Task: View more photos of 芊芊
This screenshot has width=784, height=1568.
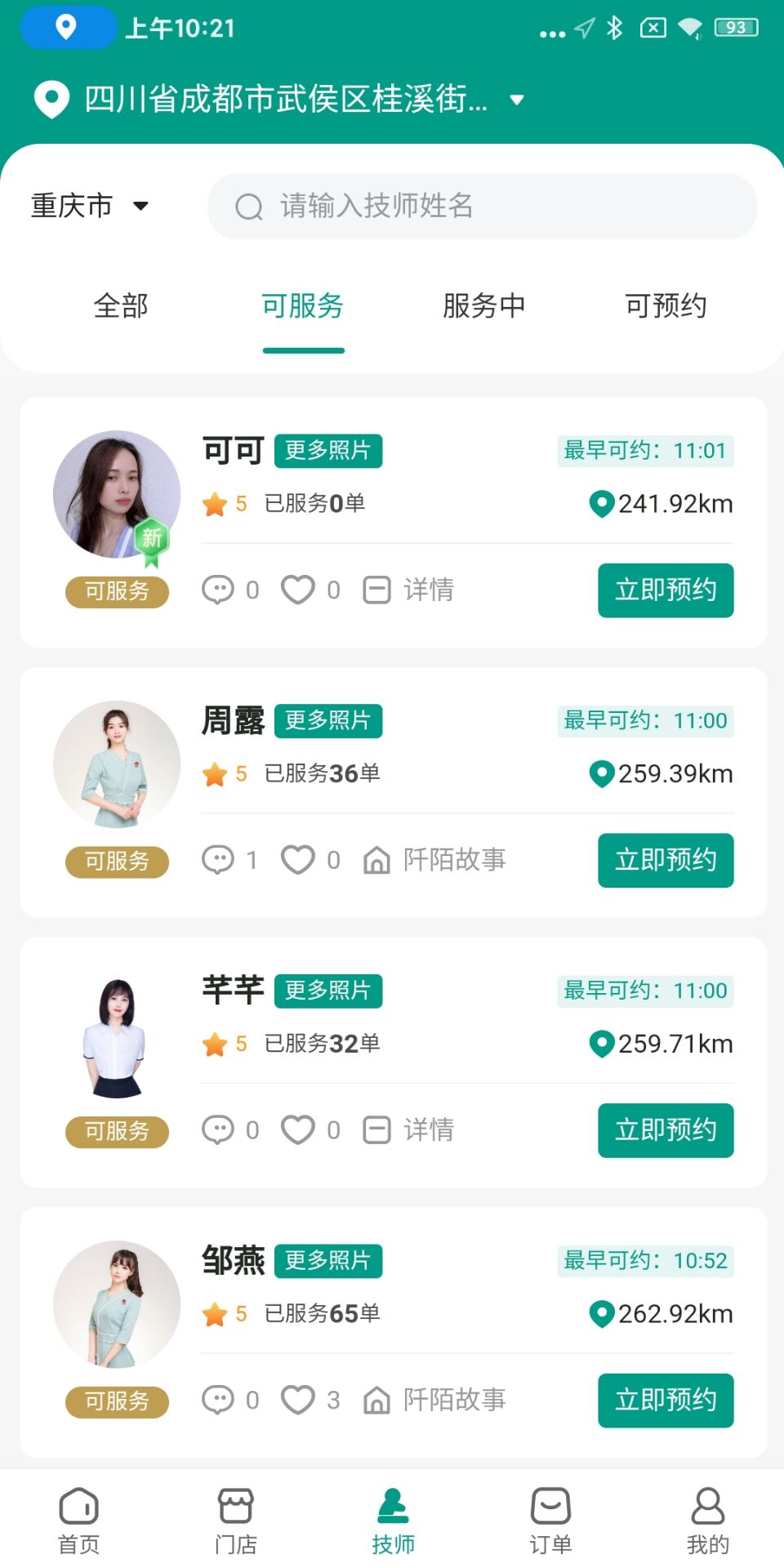Action: (328, 991)
